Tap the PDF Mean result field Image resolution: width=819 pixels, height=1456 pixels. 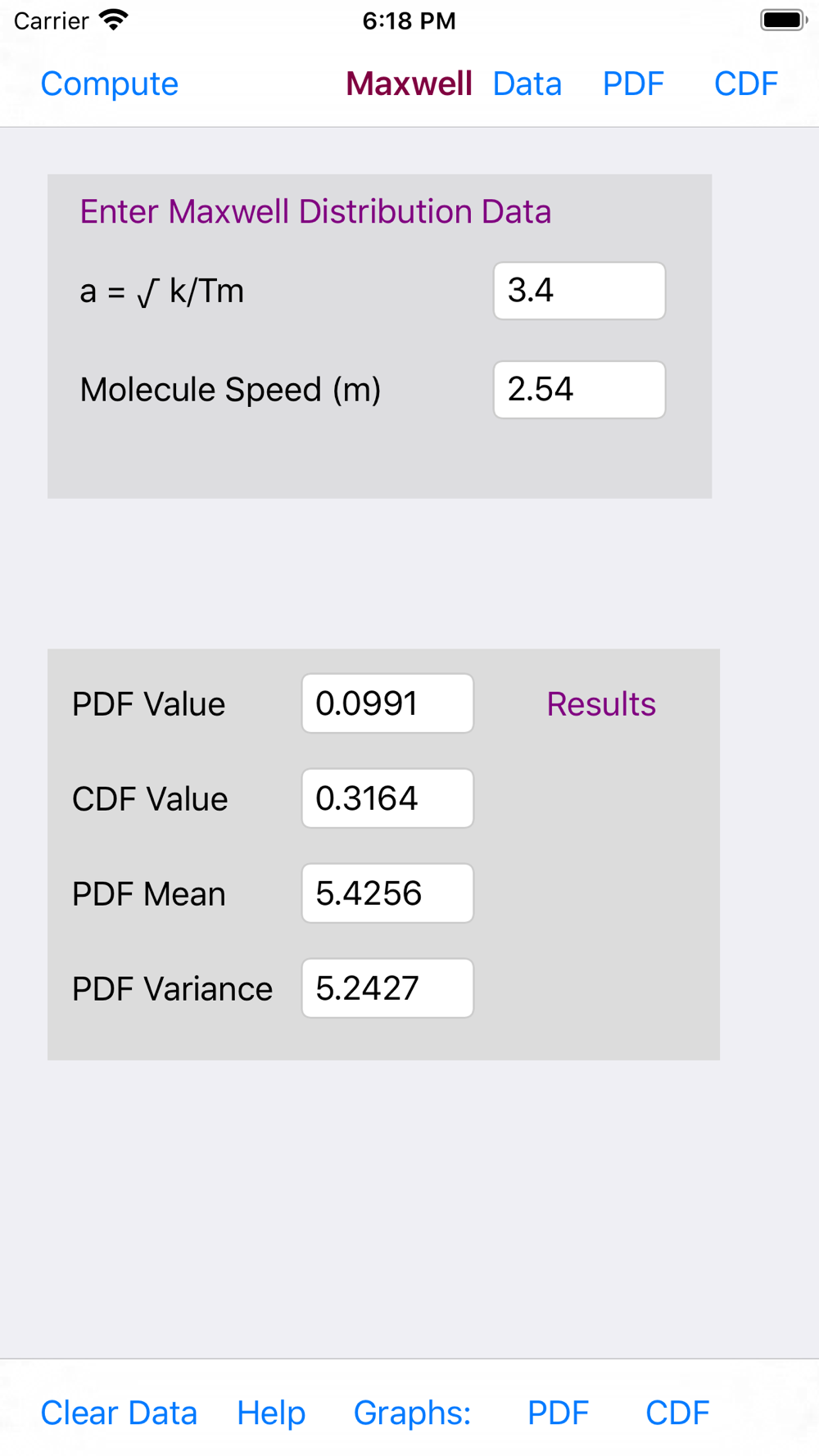point(387,893)
